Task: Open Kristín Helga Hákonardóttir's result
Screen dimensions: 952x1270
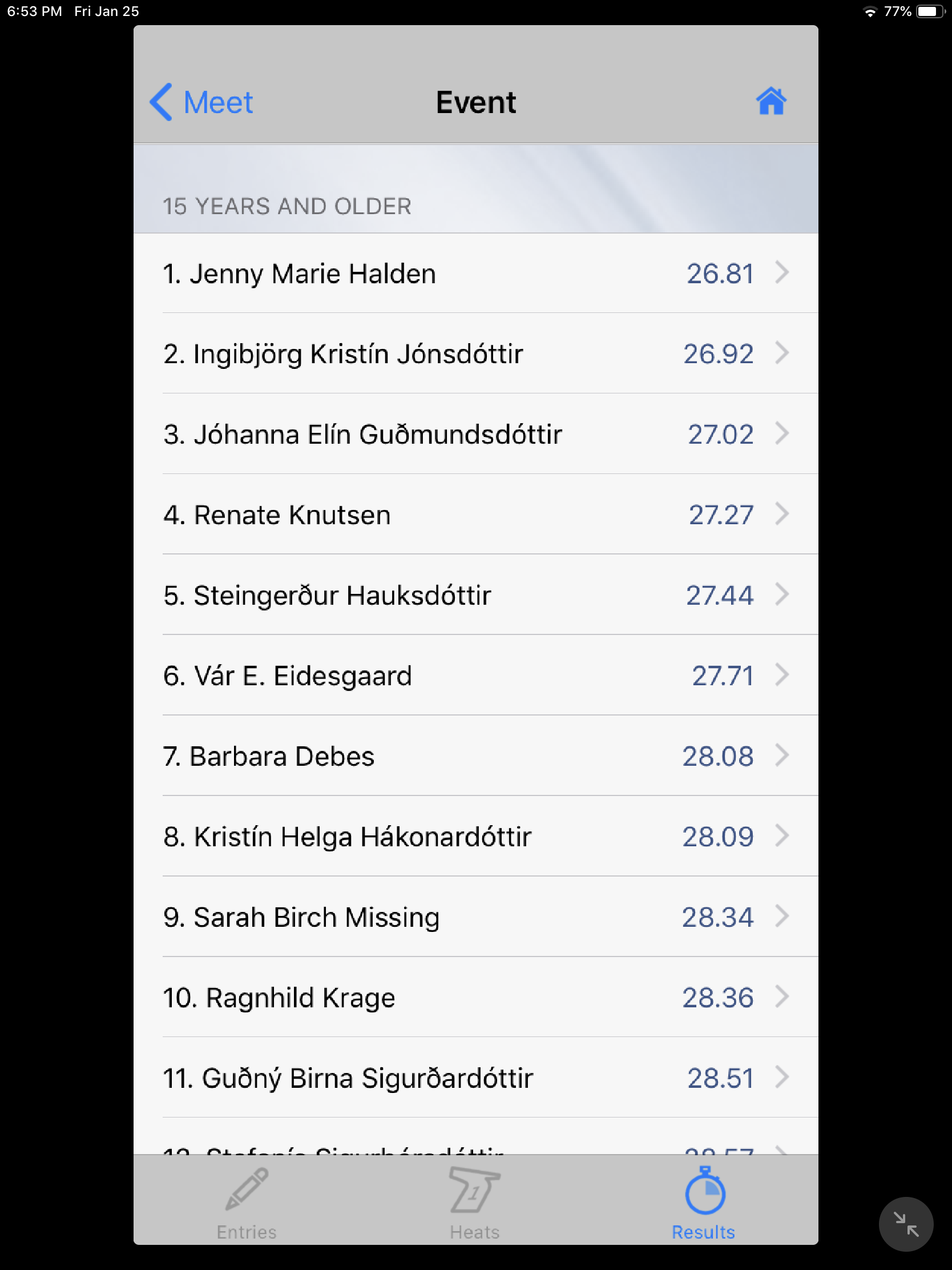Action: [x=475, y=837]
